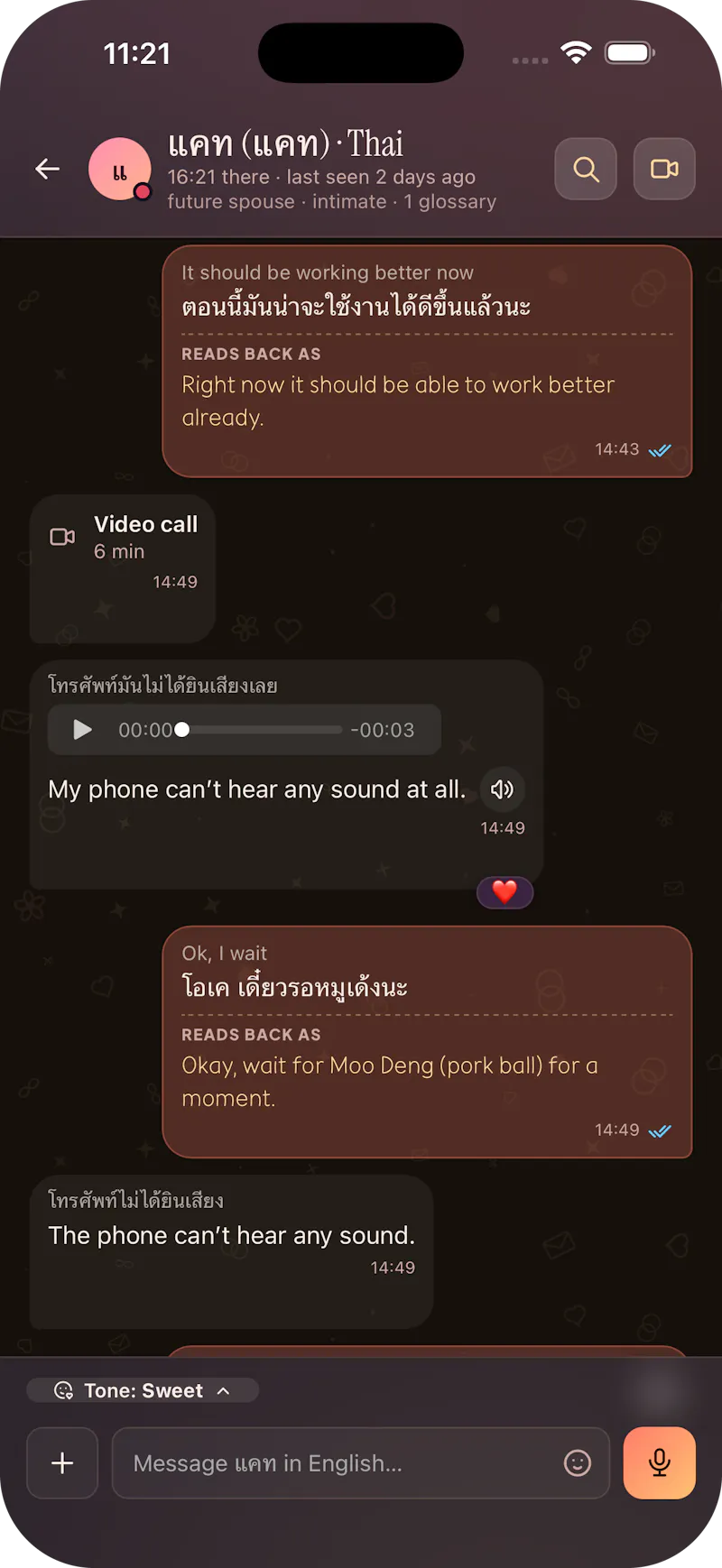Open the 6 min video call entry

click(x=123, y=568)
